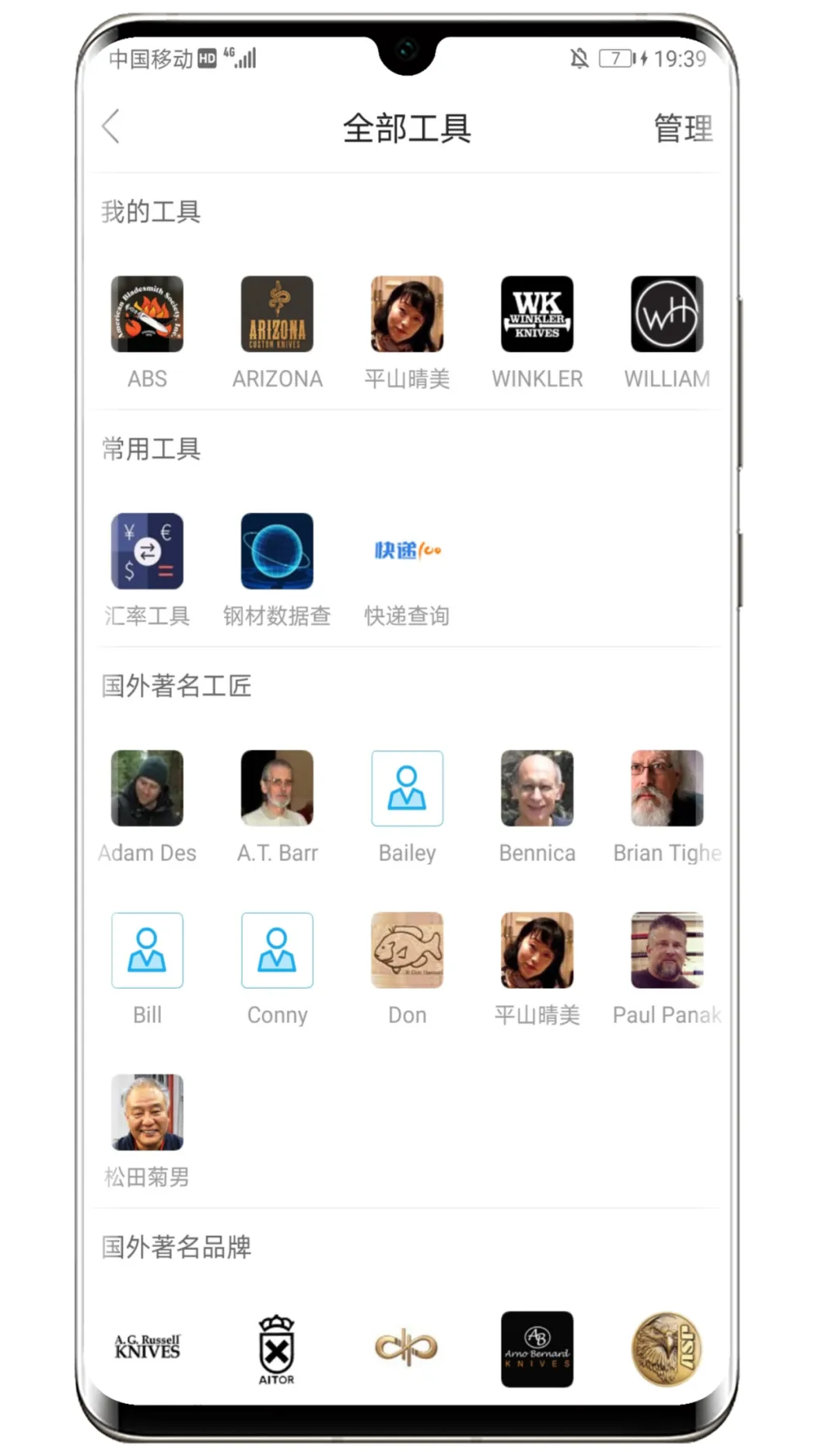
Task: Open the 快递查询 package tracking tool
Action: pyautogui.click(x=407, y=550)
